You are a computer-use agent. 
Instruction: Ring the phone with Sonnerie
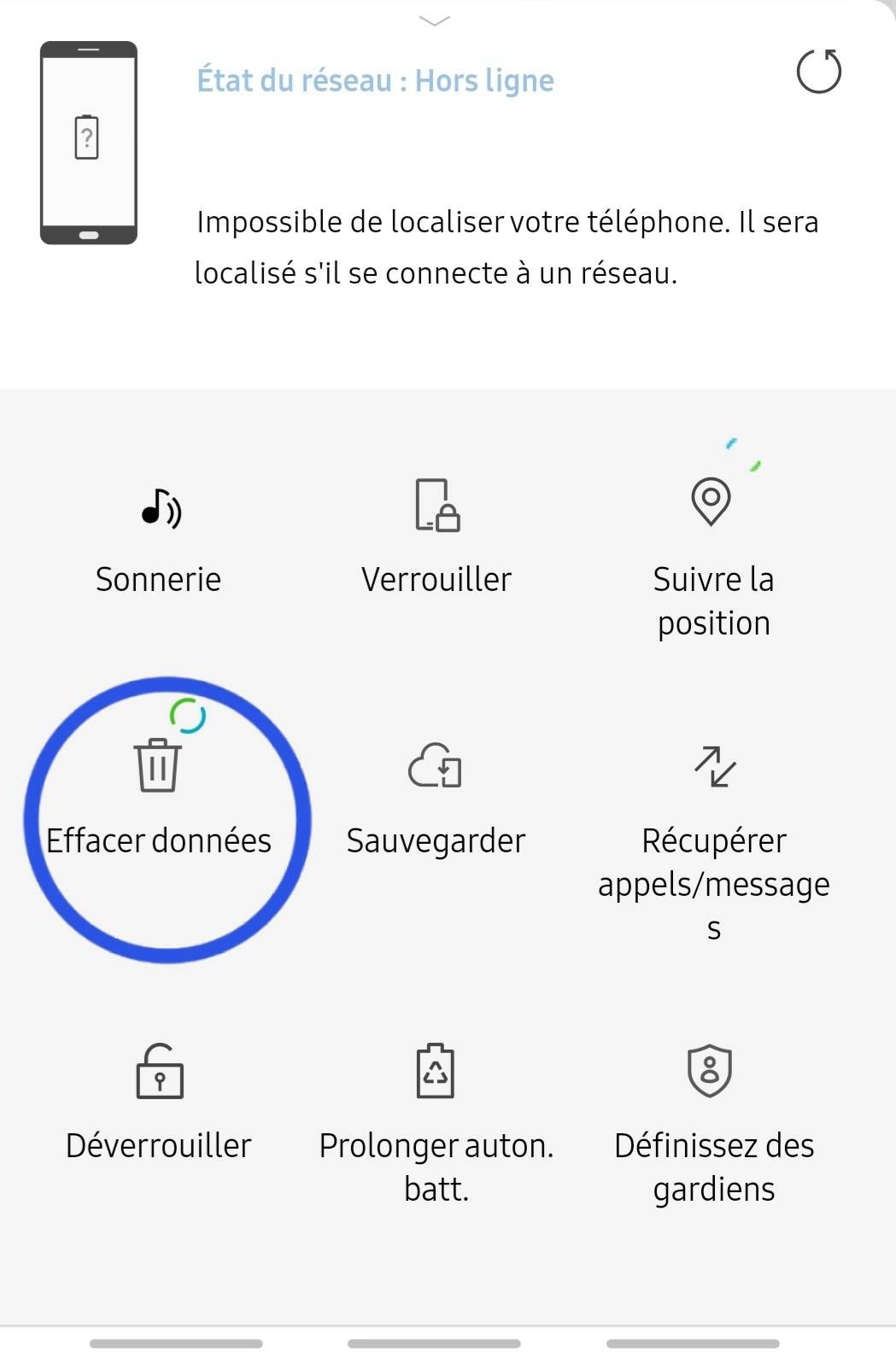pos(159,540)
